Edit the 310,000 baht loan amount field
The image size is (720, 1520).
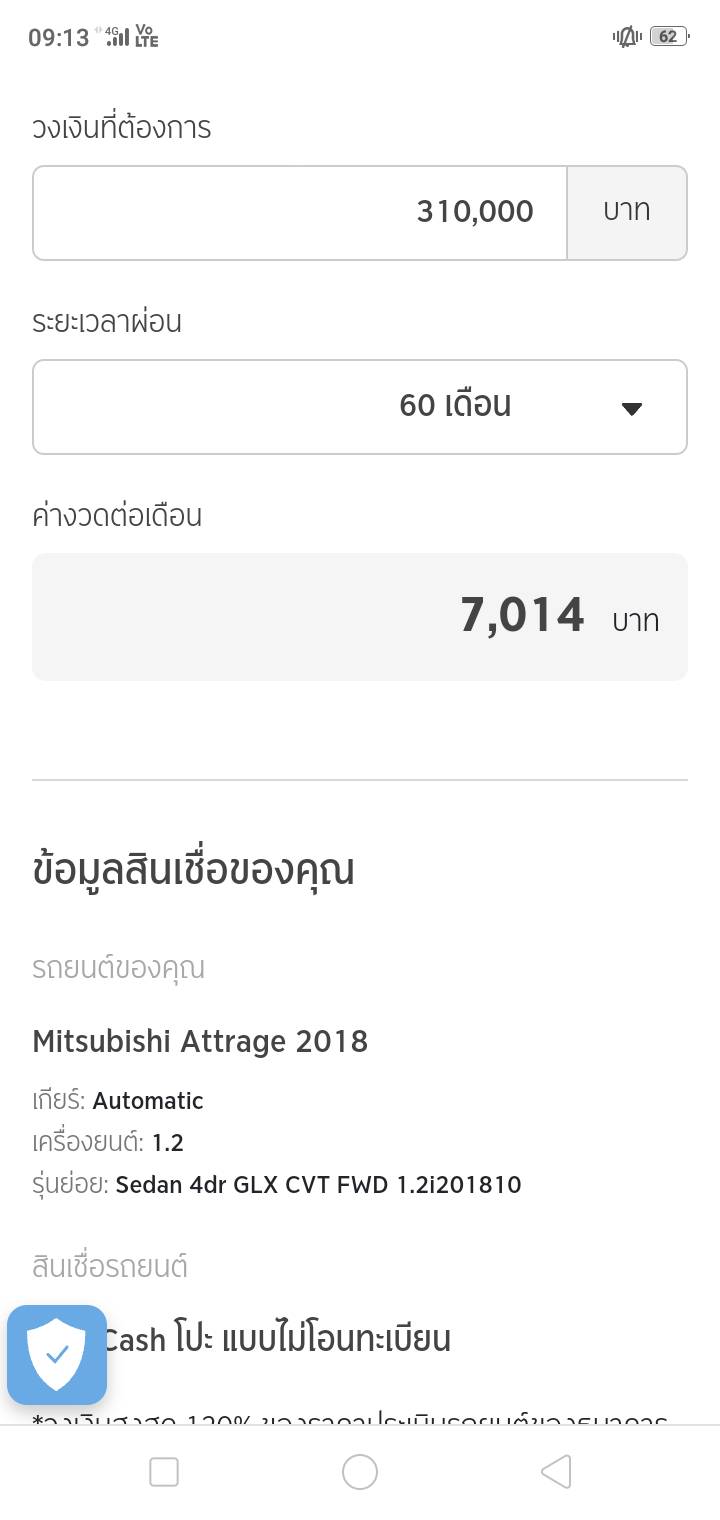(300, 212)
